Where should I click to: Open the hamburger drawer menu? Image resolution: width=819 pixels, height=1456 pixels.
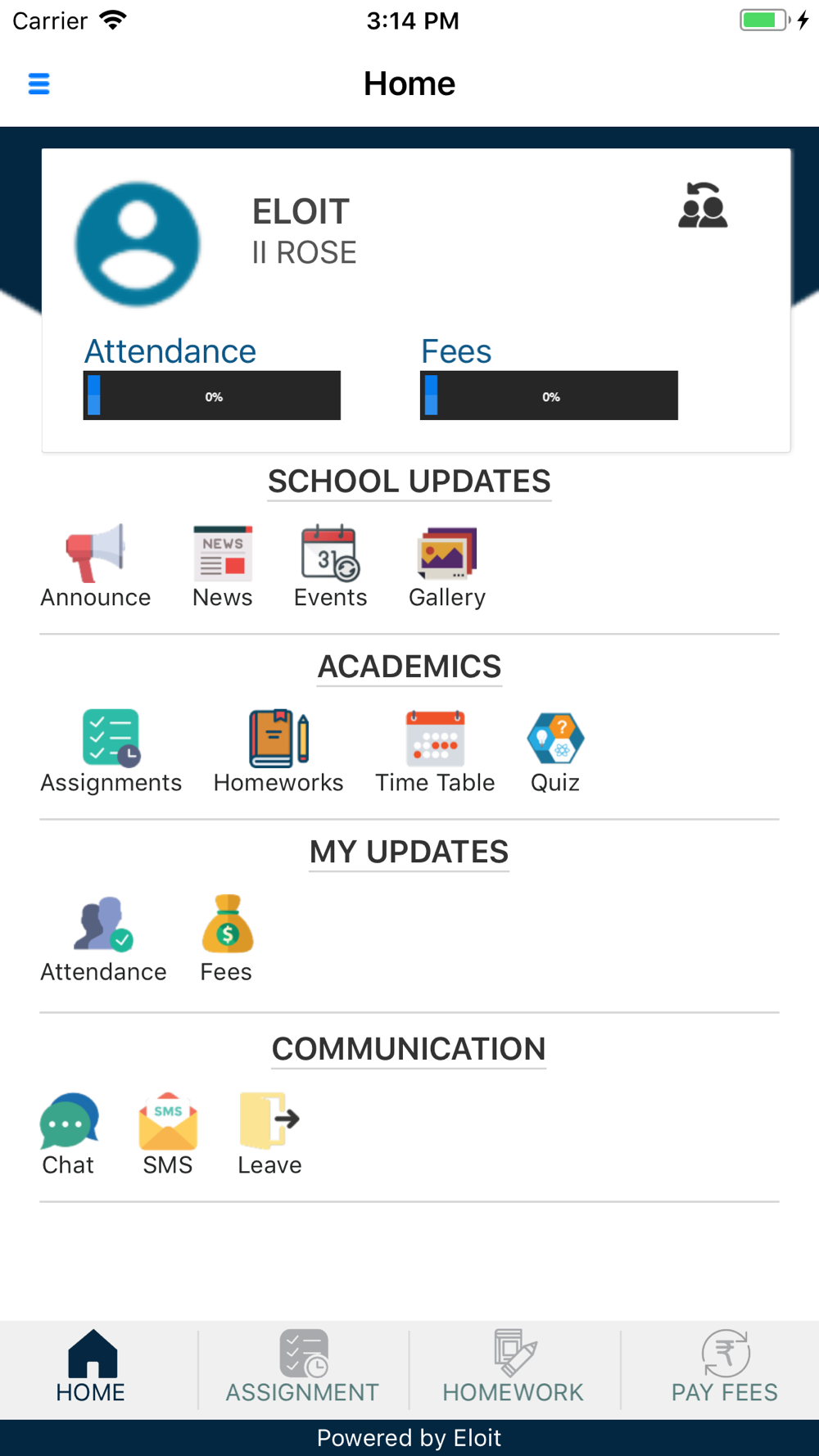pyautogui.click(x=38, y=84)
